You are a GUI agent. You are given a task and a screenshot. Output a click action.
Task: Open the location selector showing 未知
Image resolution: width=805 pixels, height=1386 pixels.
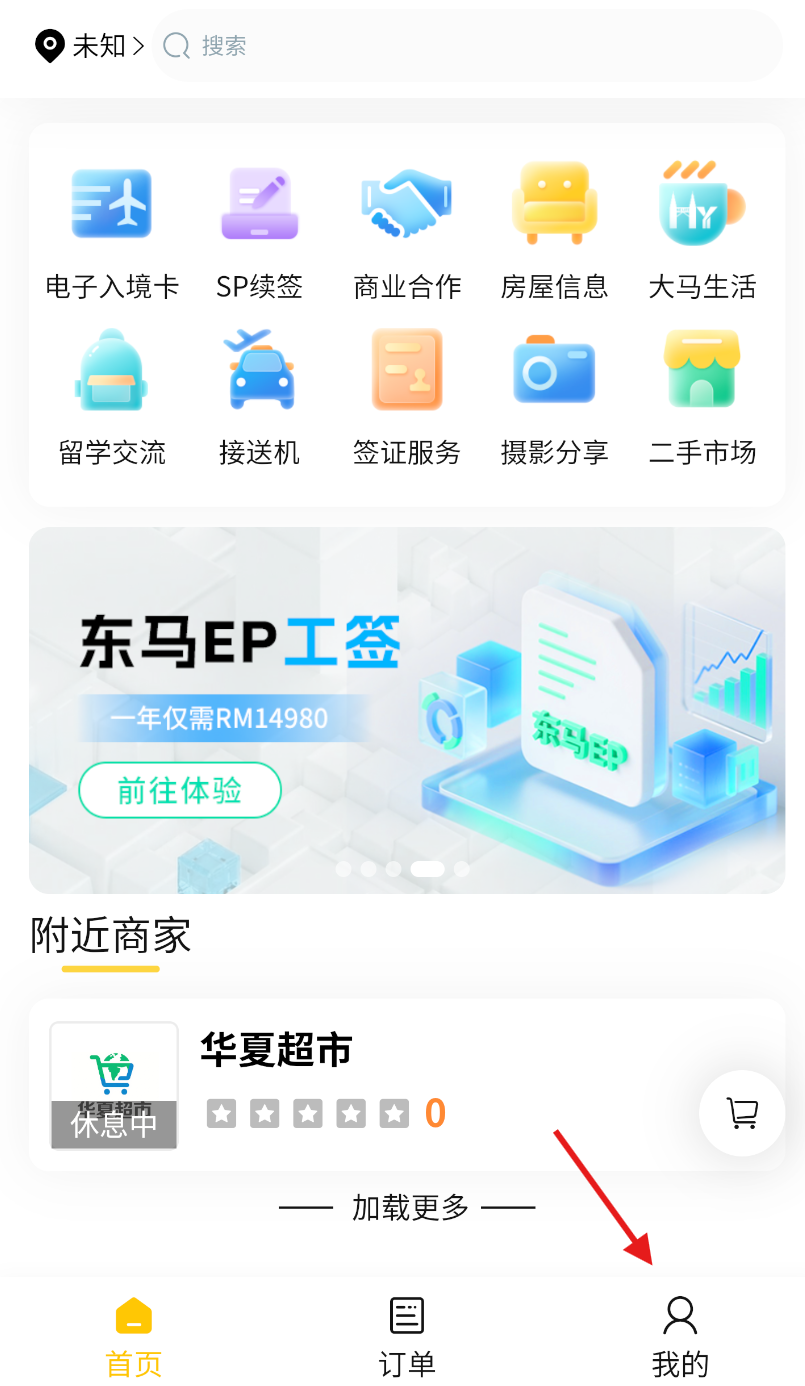coord(90,46)
